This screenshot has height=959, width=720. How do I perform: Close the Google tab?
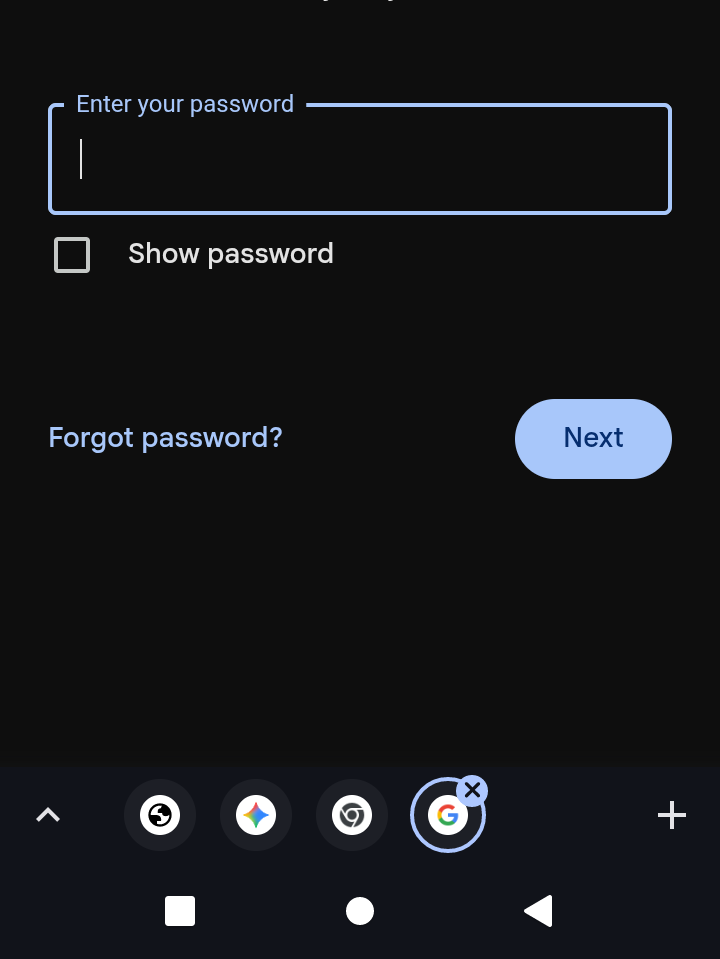click(473, 790)
